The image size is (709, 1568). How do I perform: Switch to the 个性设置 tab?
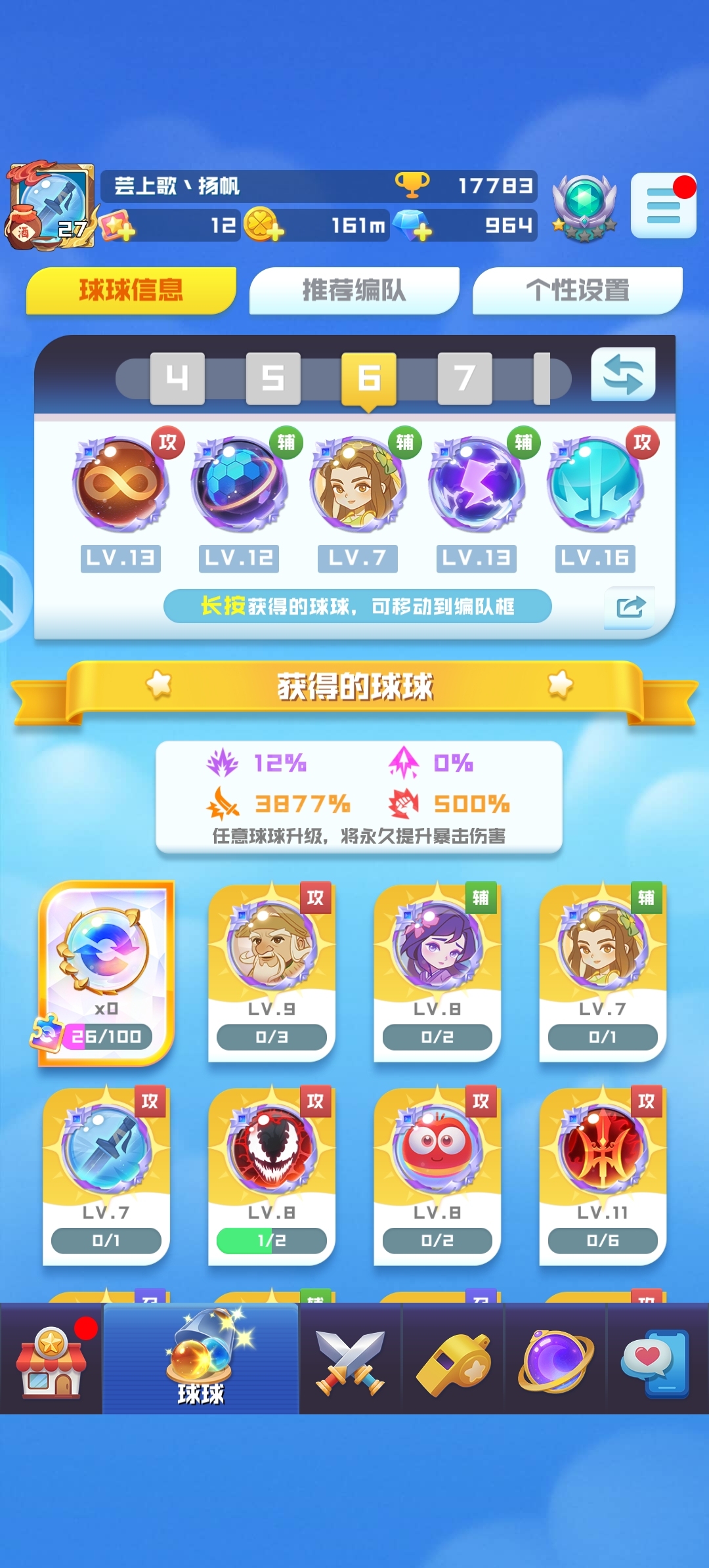pyautogui.click(x=578, y=290)
